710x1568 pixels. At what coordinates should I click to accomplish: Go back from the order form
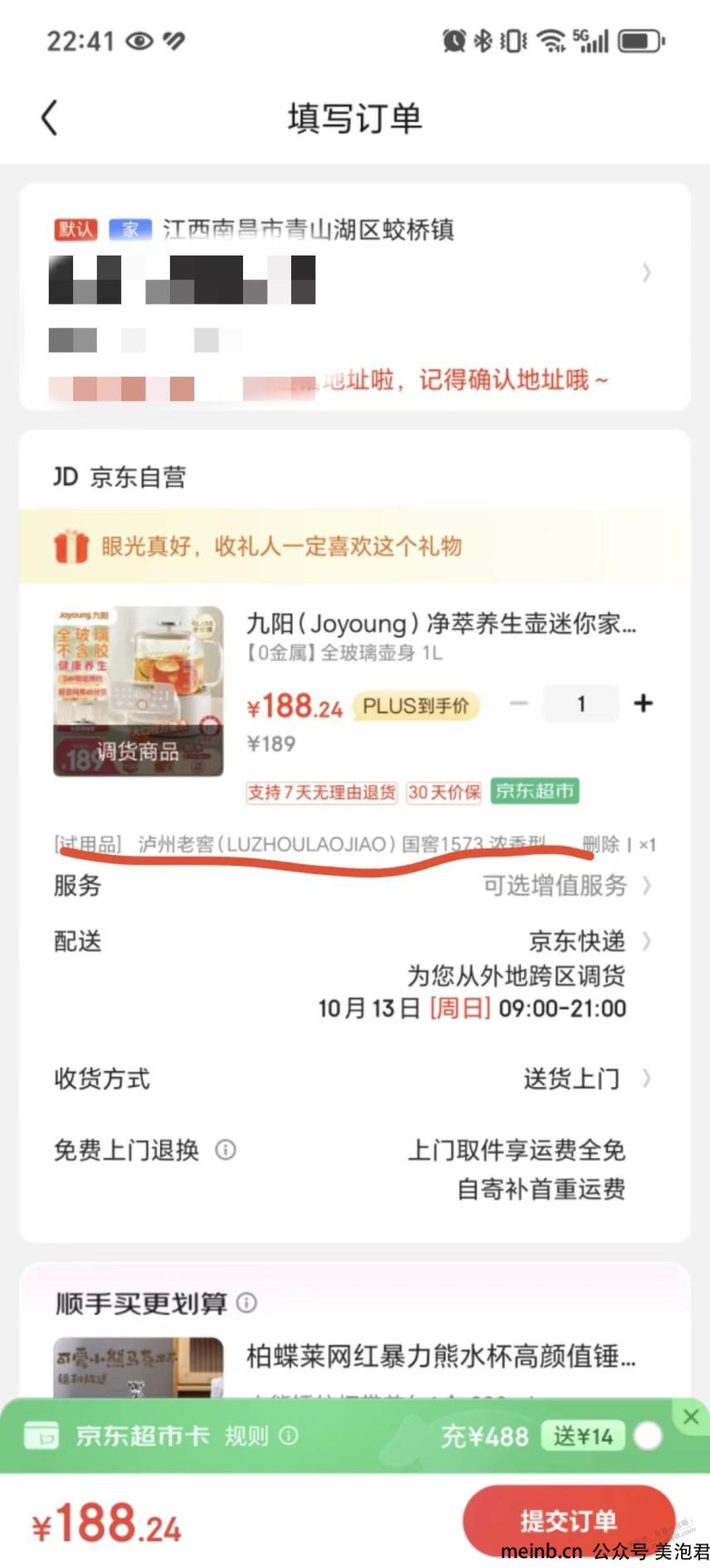coord(50,118)
